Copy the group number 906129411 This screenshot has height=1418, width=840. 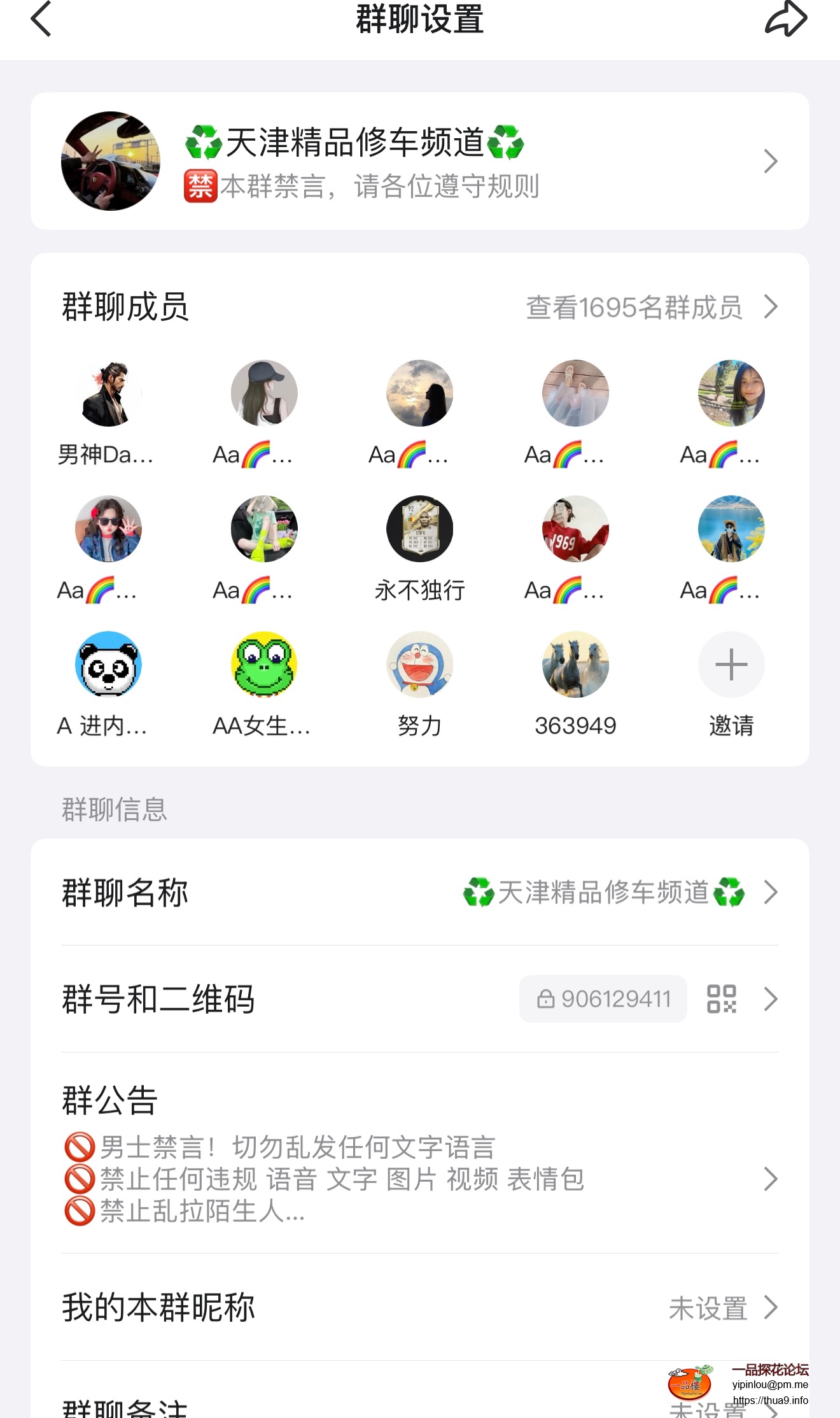point(603,999)
